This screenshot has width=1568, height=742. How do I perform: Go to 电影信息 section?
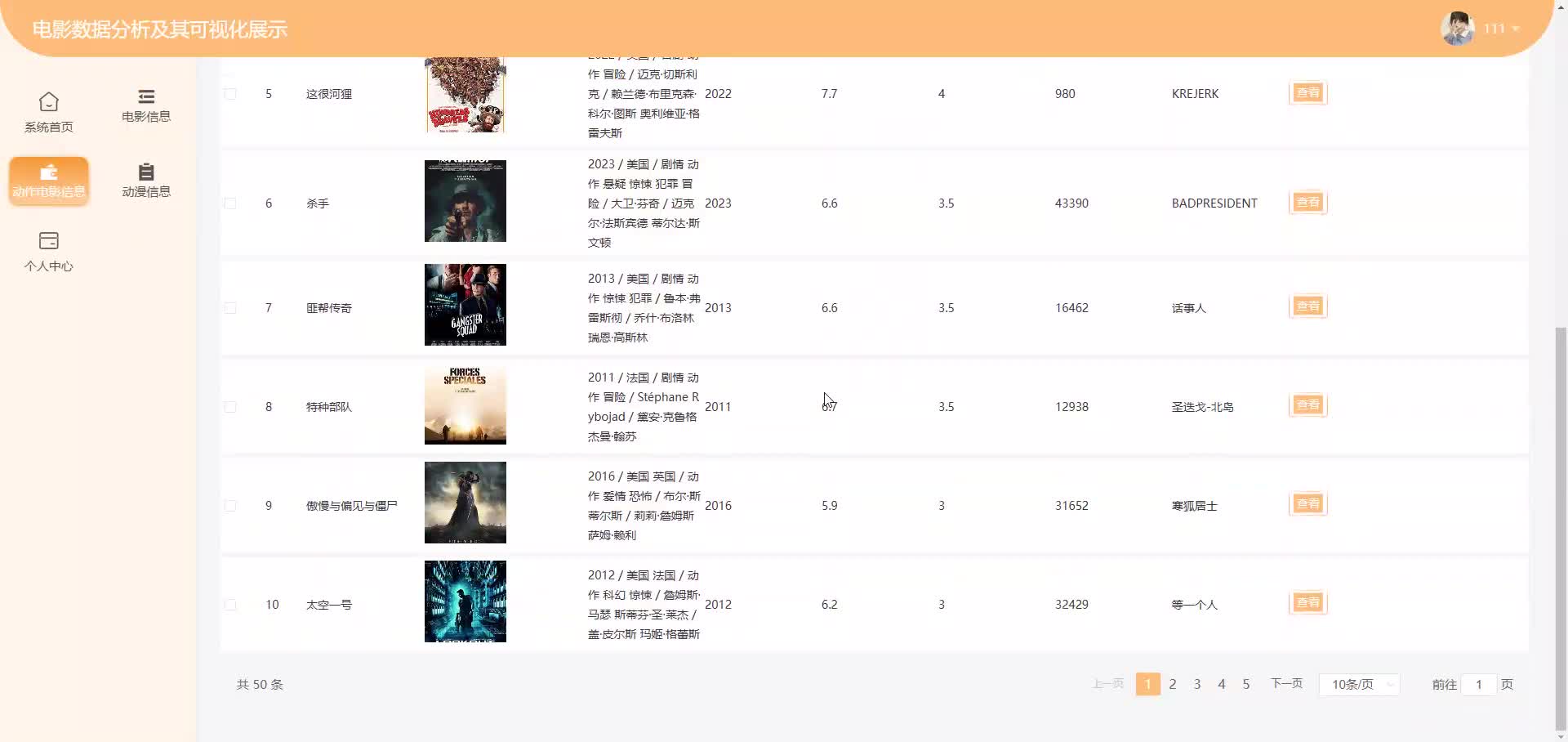tap(146, 105)
